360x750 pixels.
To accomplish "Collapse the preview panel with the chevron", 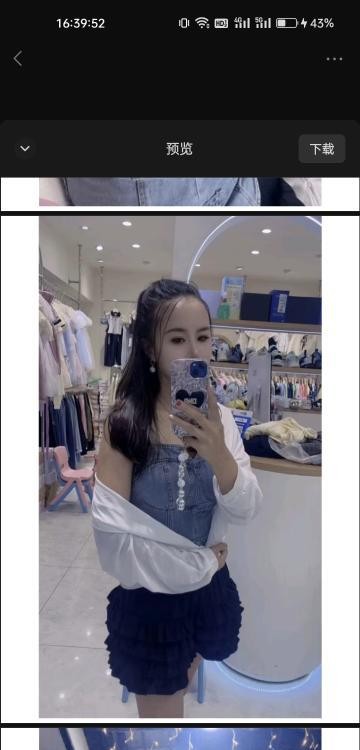I will pyautogui.click(x=24, y=149).
